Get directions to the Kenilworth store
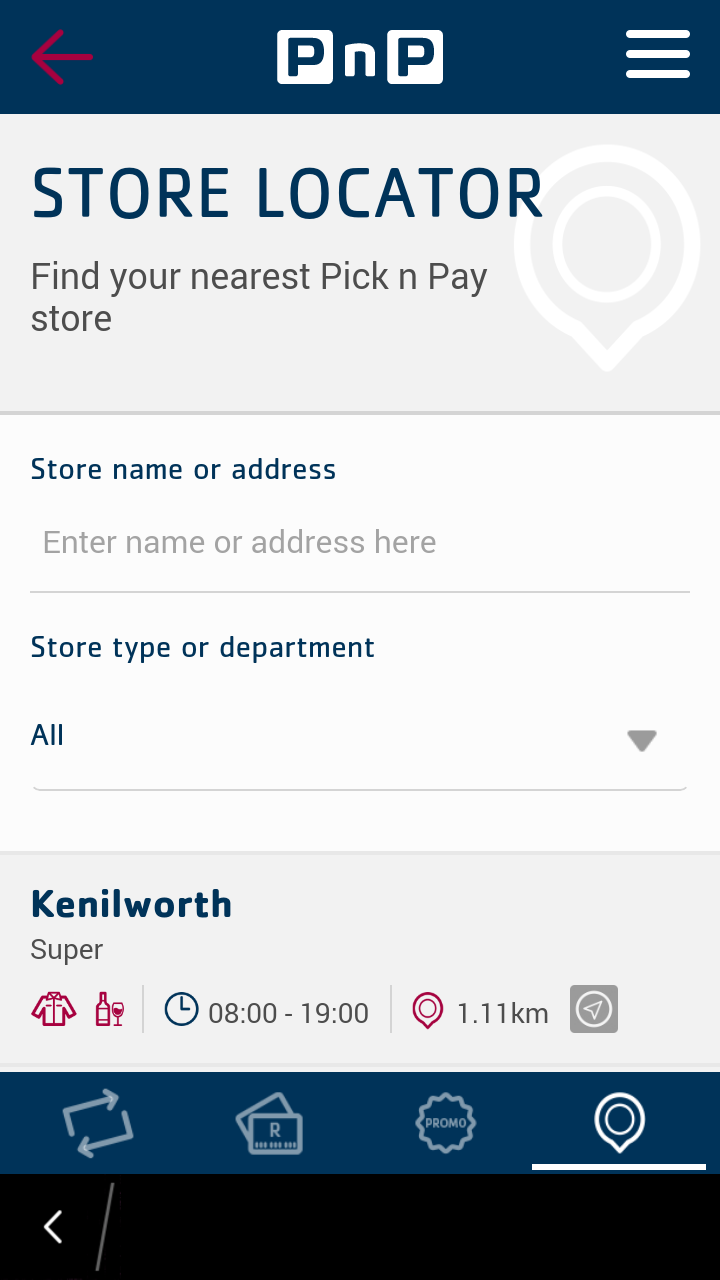 click(594, 1009)
